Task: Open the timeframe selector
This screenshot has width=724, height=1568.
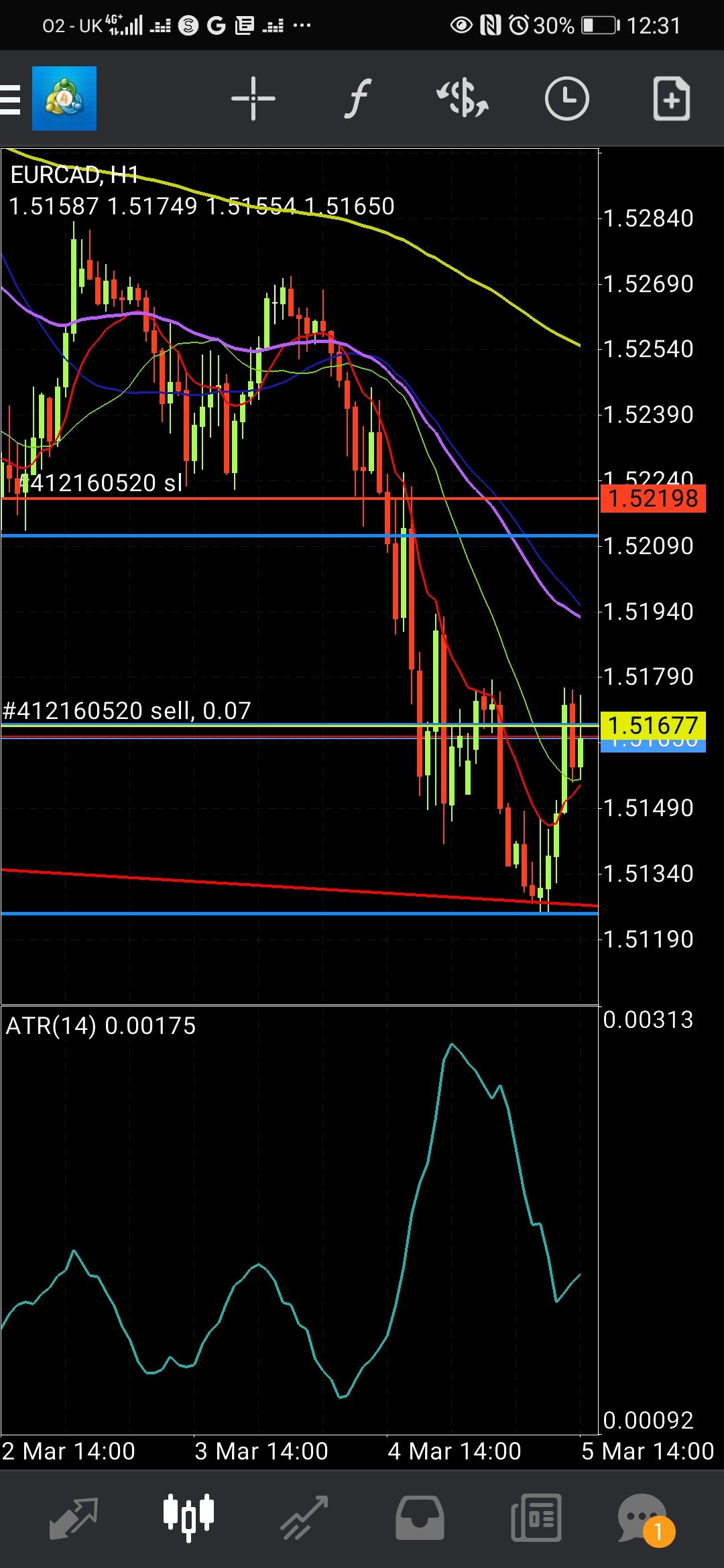Action: click(x=567, y=99)
